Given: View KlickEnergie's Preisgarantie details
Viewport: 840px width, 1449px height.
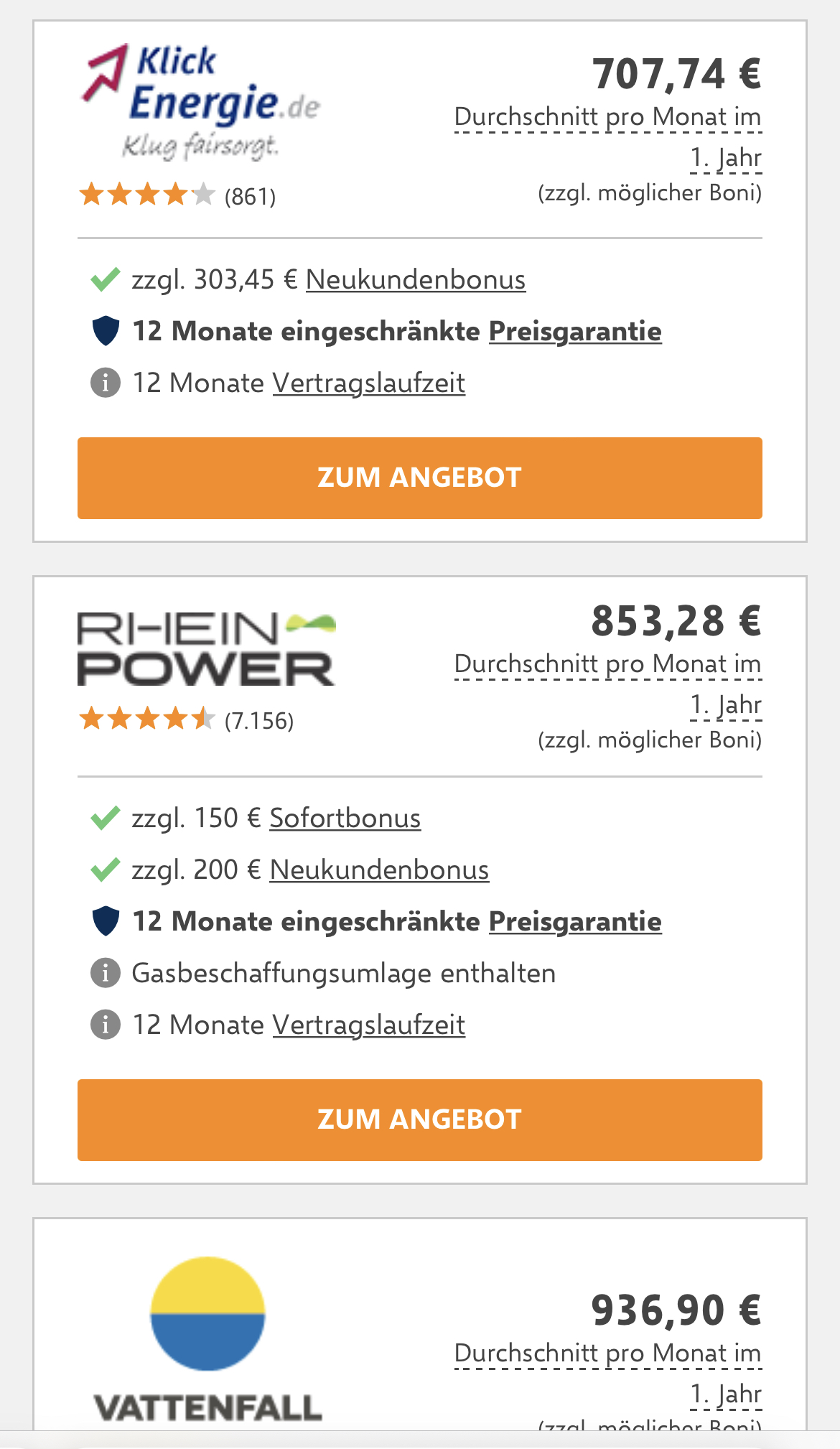Looking at the screenshot, I should tap(575, 332).
